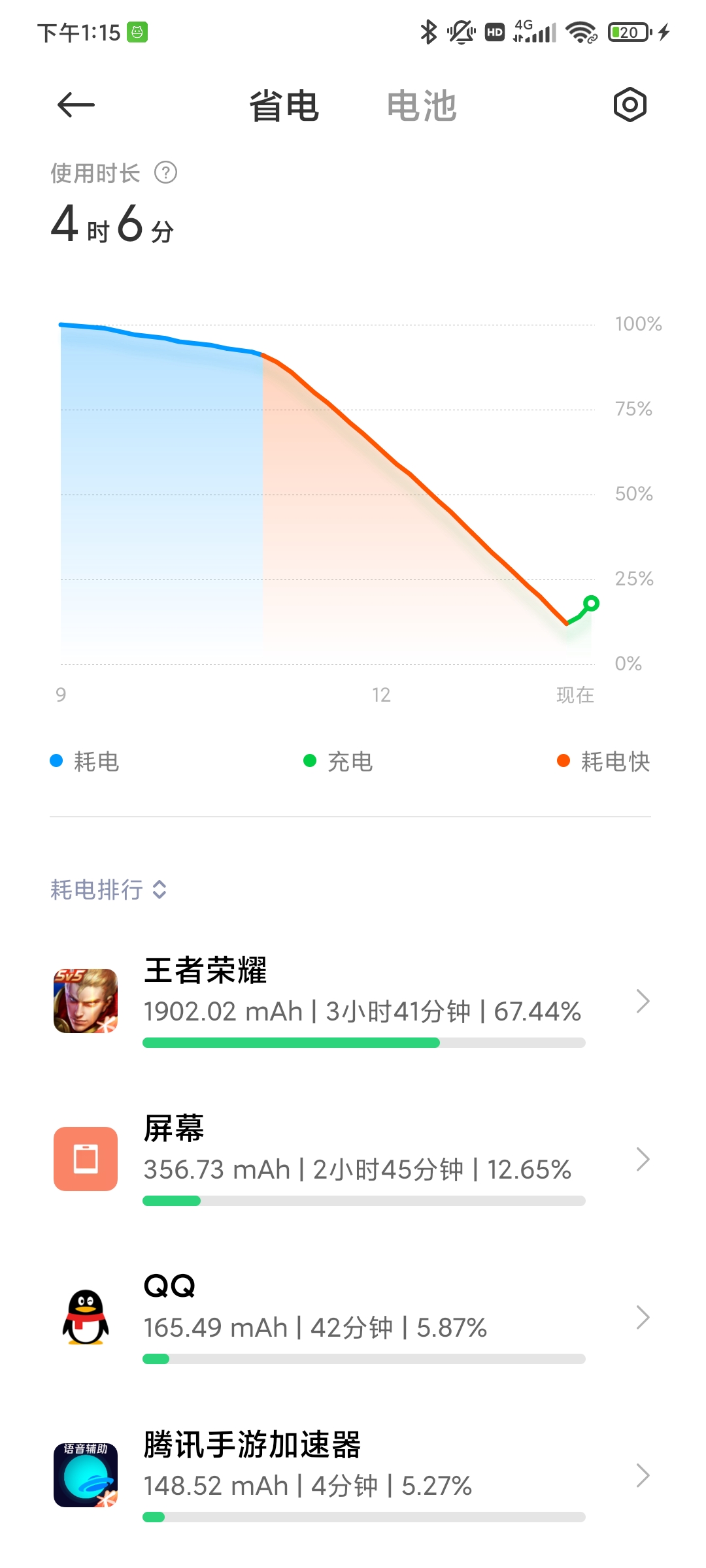Image resolution: width=706 pixels, height=1568 pixels.
Task: Open 王者荣耀 power usage details
Action: pos(353,1001)
